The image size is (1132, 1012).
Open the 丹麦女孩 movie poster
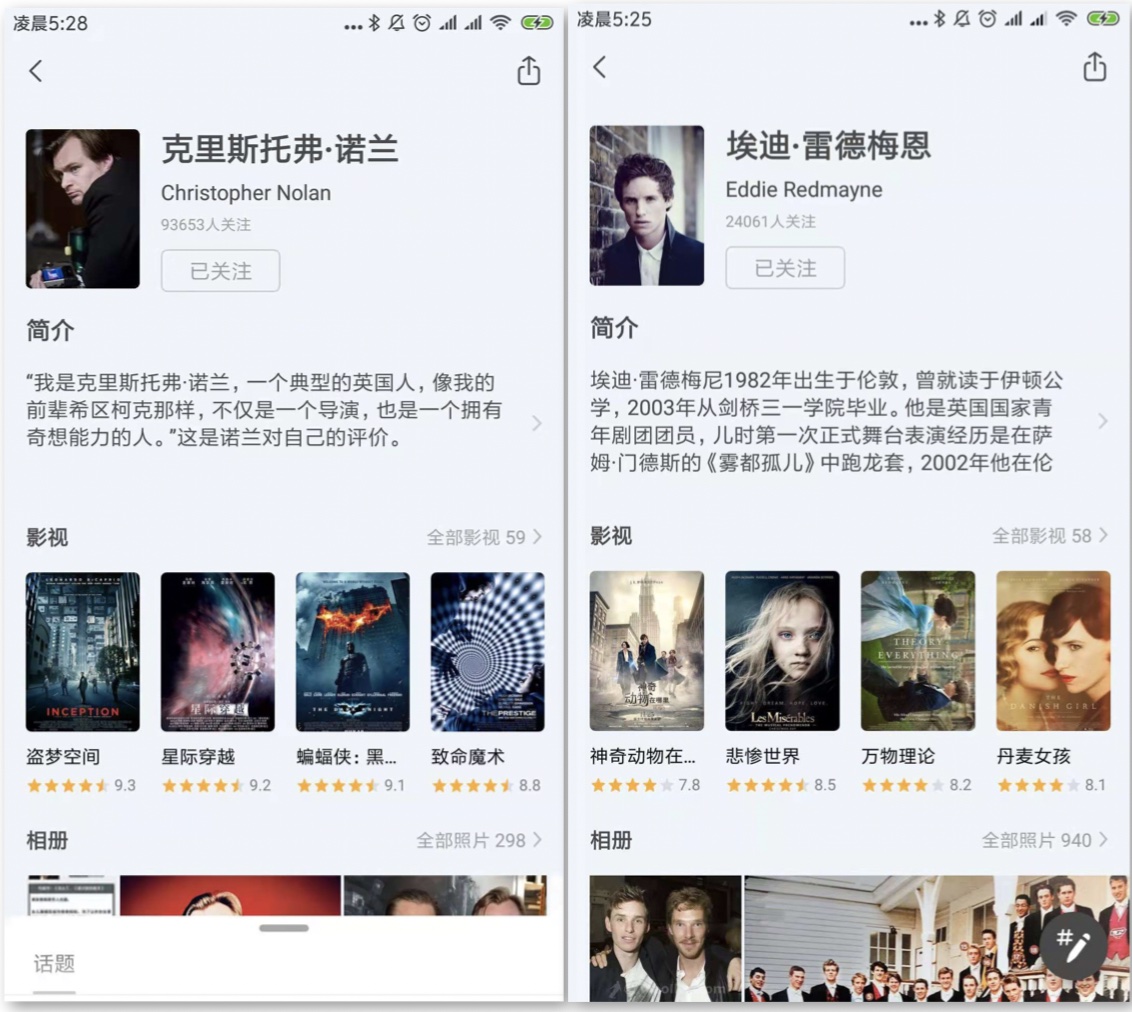coord(1053,650)
